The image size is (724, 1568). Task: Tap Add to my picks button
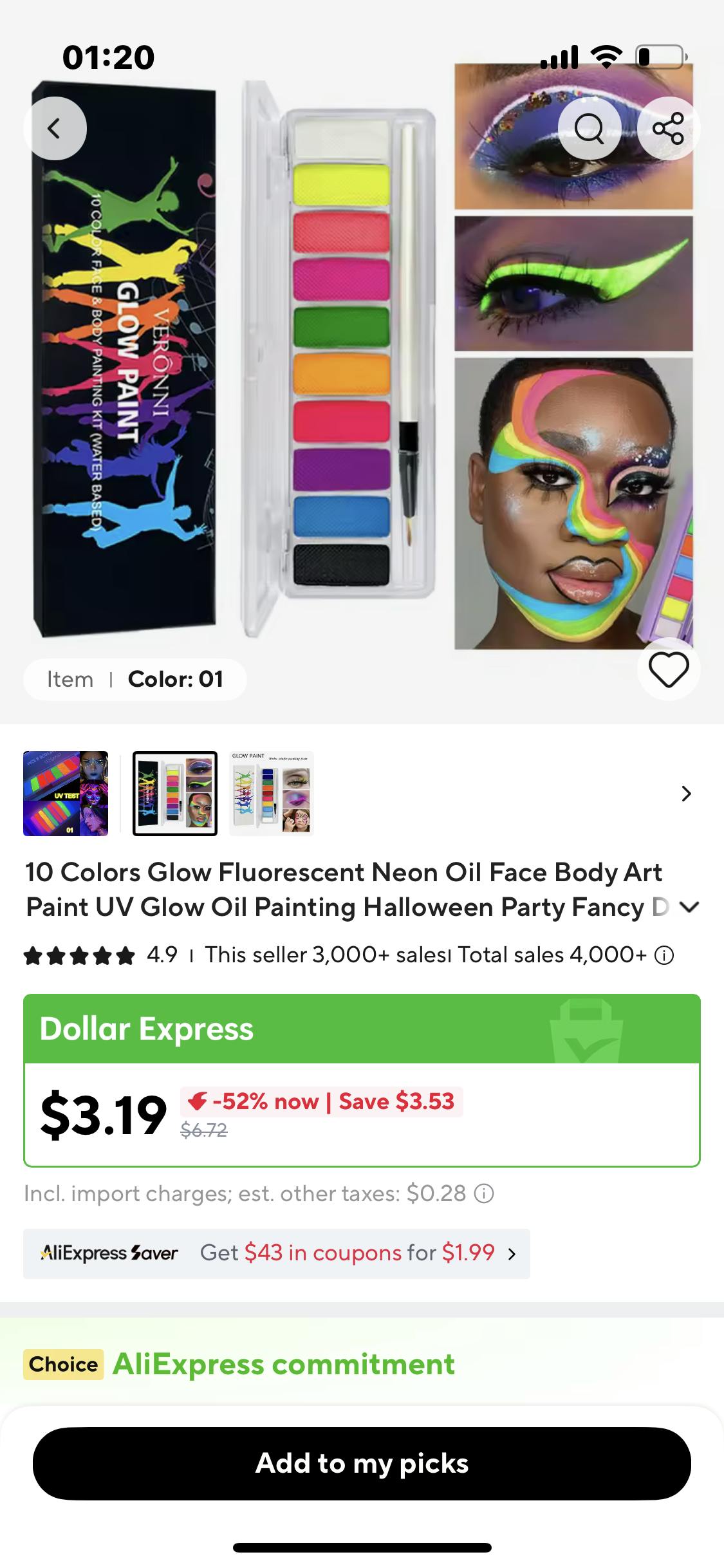click(362, 1463)
